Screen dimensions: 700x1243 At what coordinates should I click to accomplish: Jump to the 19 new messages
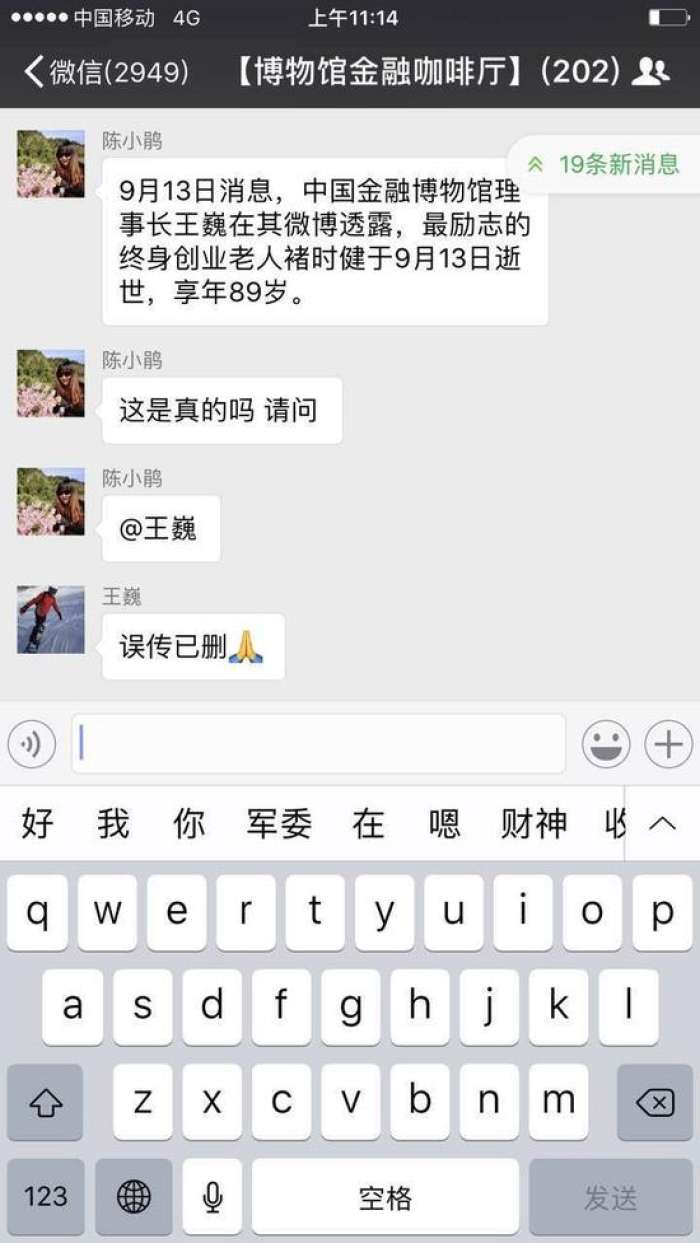(x=605, y=165)
